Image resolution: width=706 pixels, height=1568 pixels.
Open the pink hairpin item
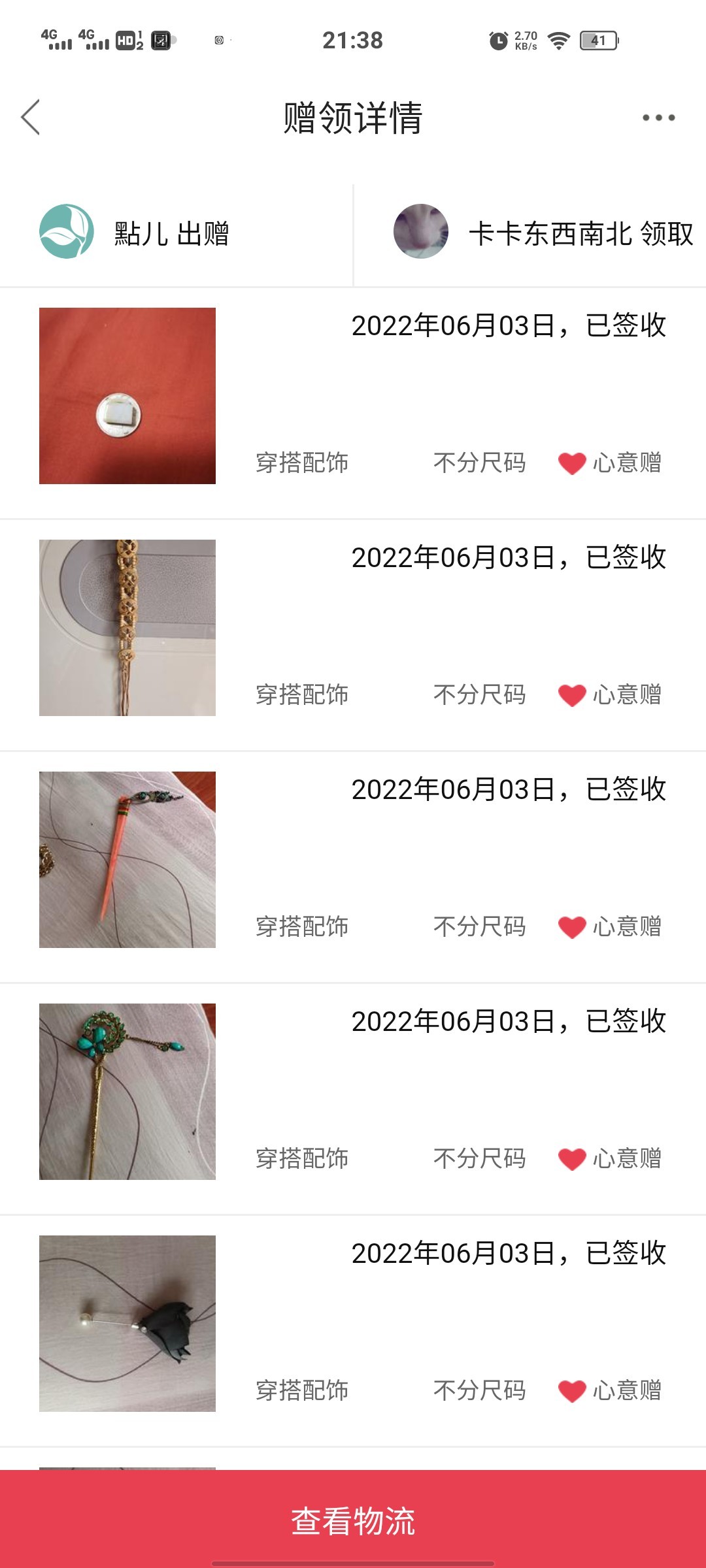tap(127, 860)
